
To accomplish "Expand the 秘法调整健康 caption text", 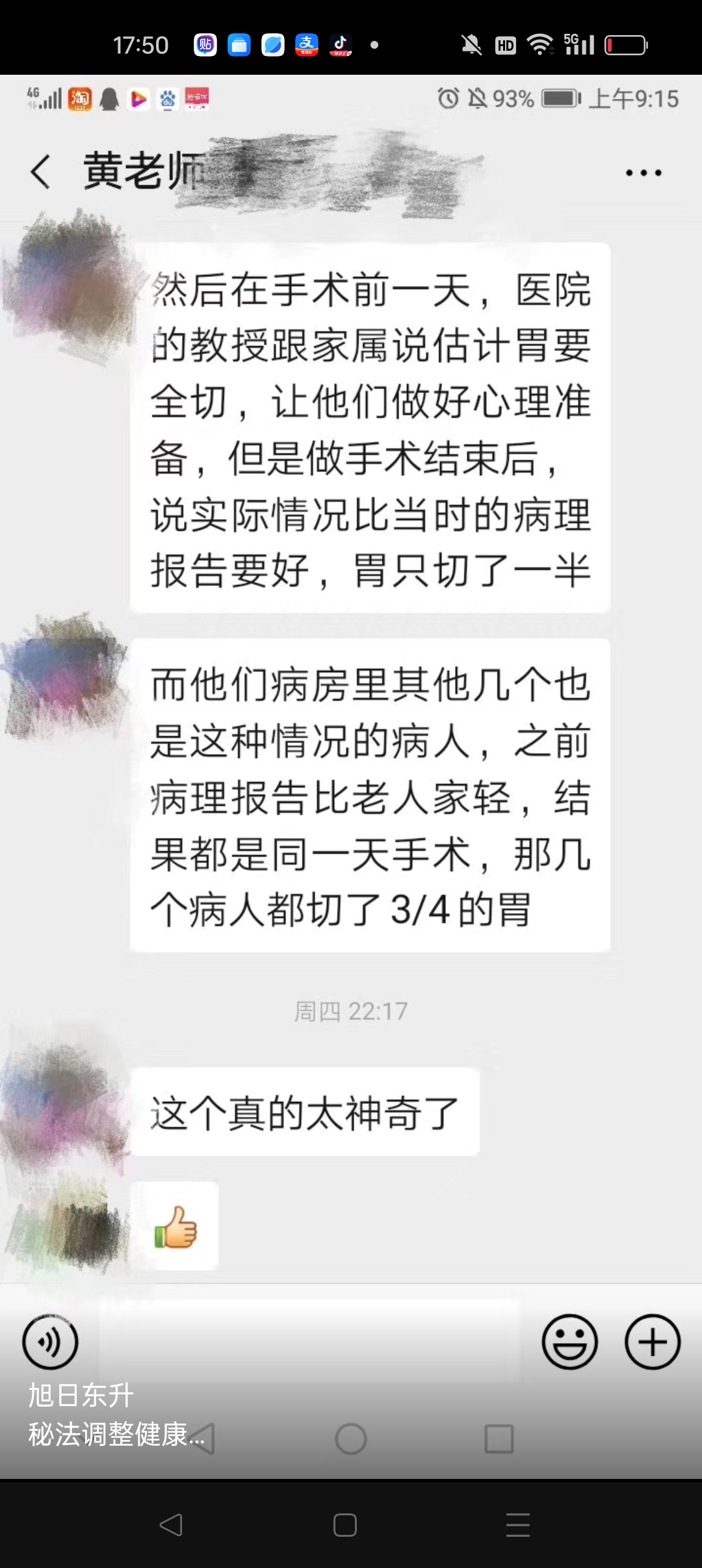I will click(116, 1435).
